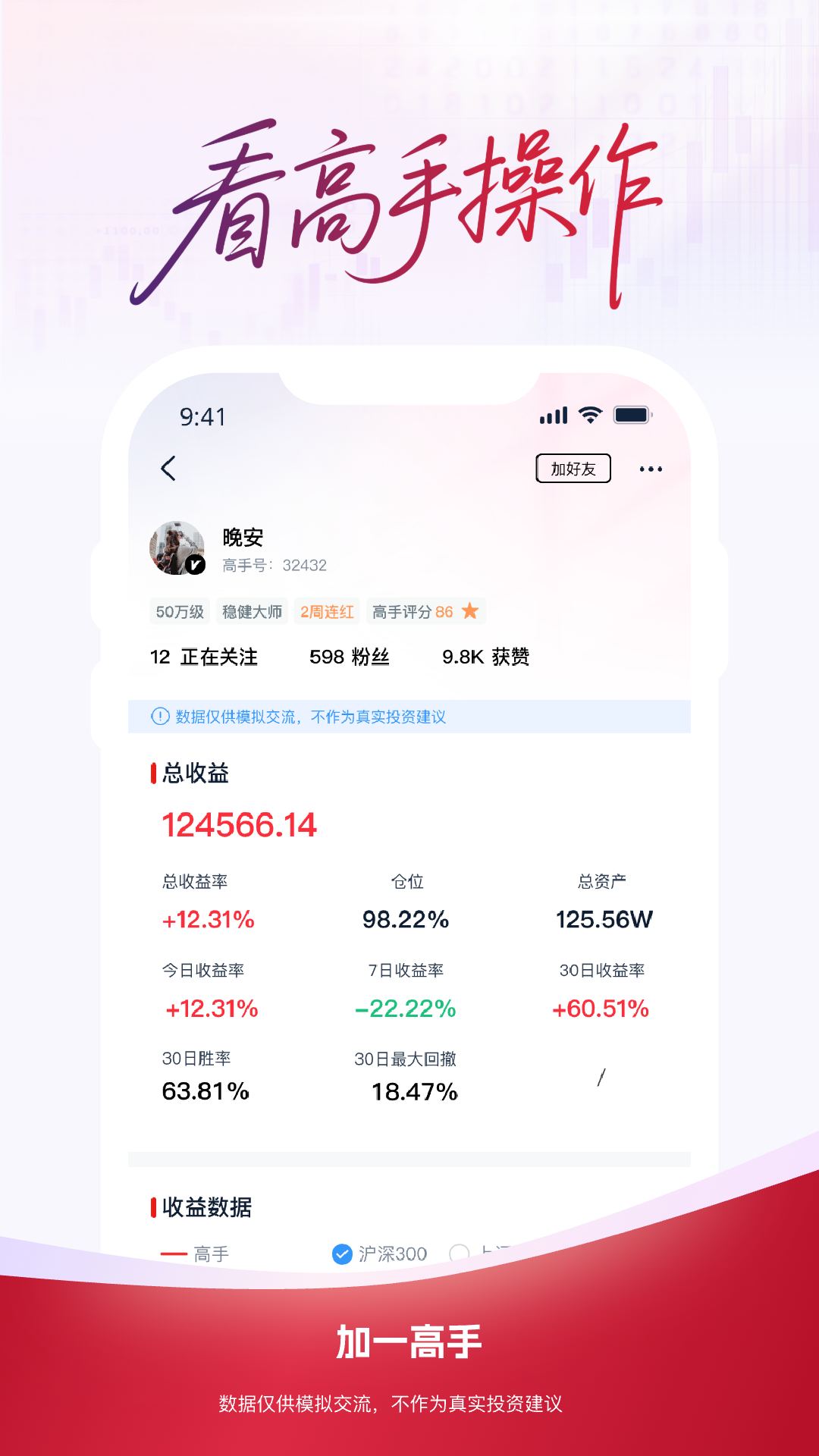Tap the 加好友 button
The width and height of the screenshot is (819, 1456).
(x=573, y=468)
